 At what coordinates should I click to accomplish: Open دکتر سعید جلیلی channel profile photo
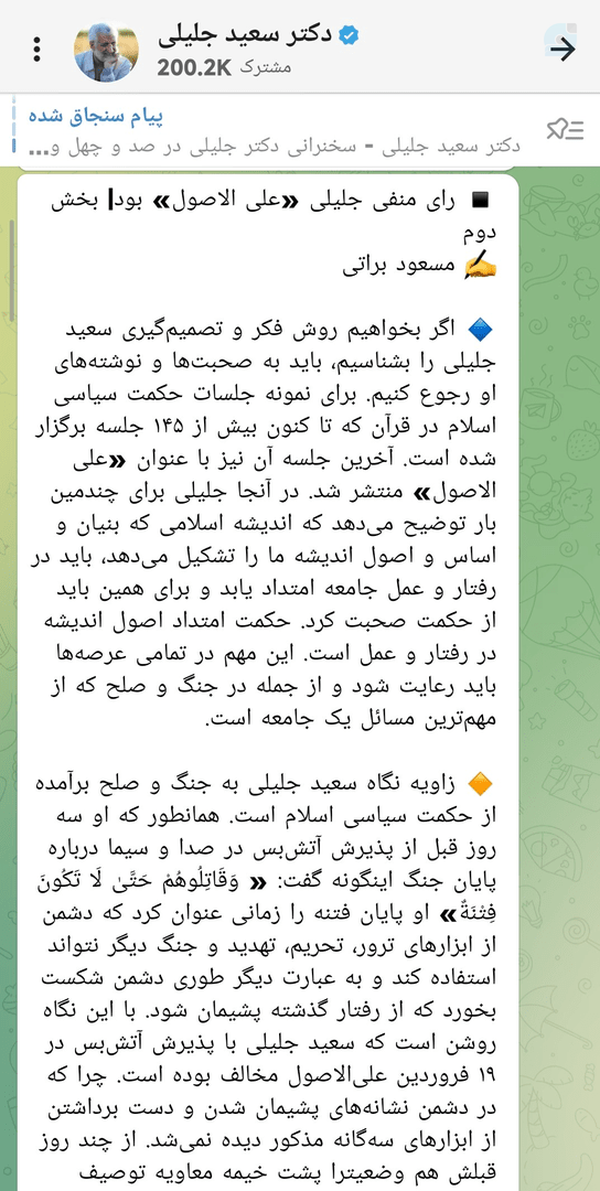coord(106,49)
